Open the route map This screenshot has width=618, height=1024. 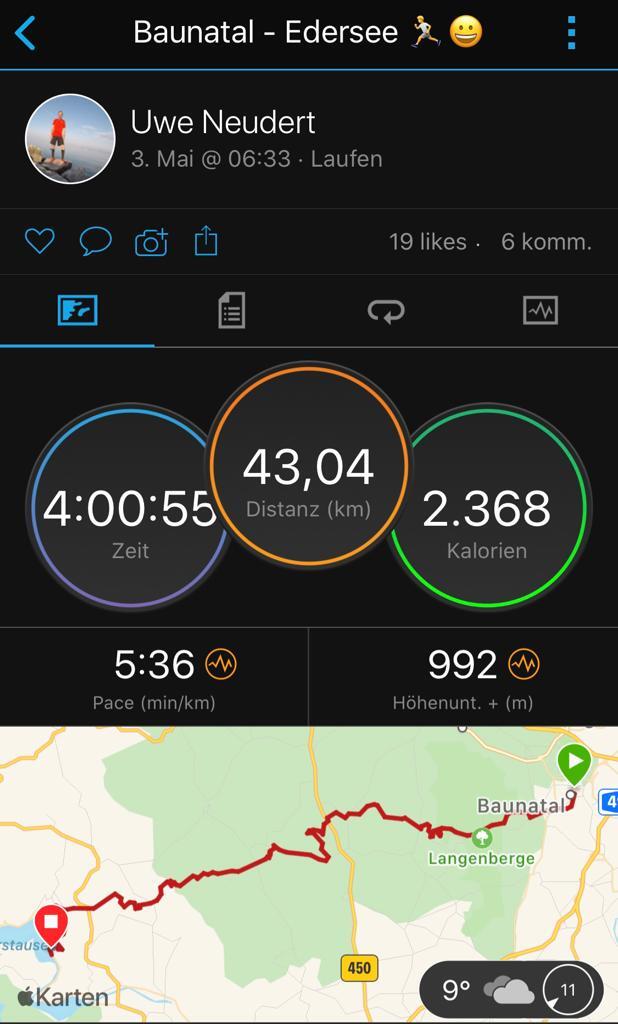250,860
